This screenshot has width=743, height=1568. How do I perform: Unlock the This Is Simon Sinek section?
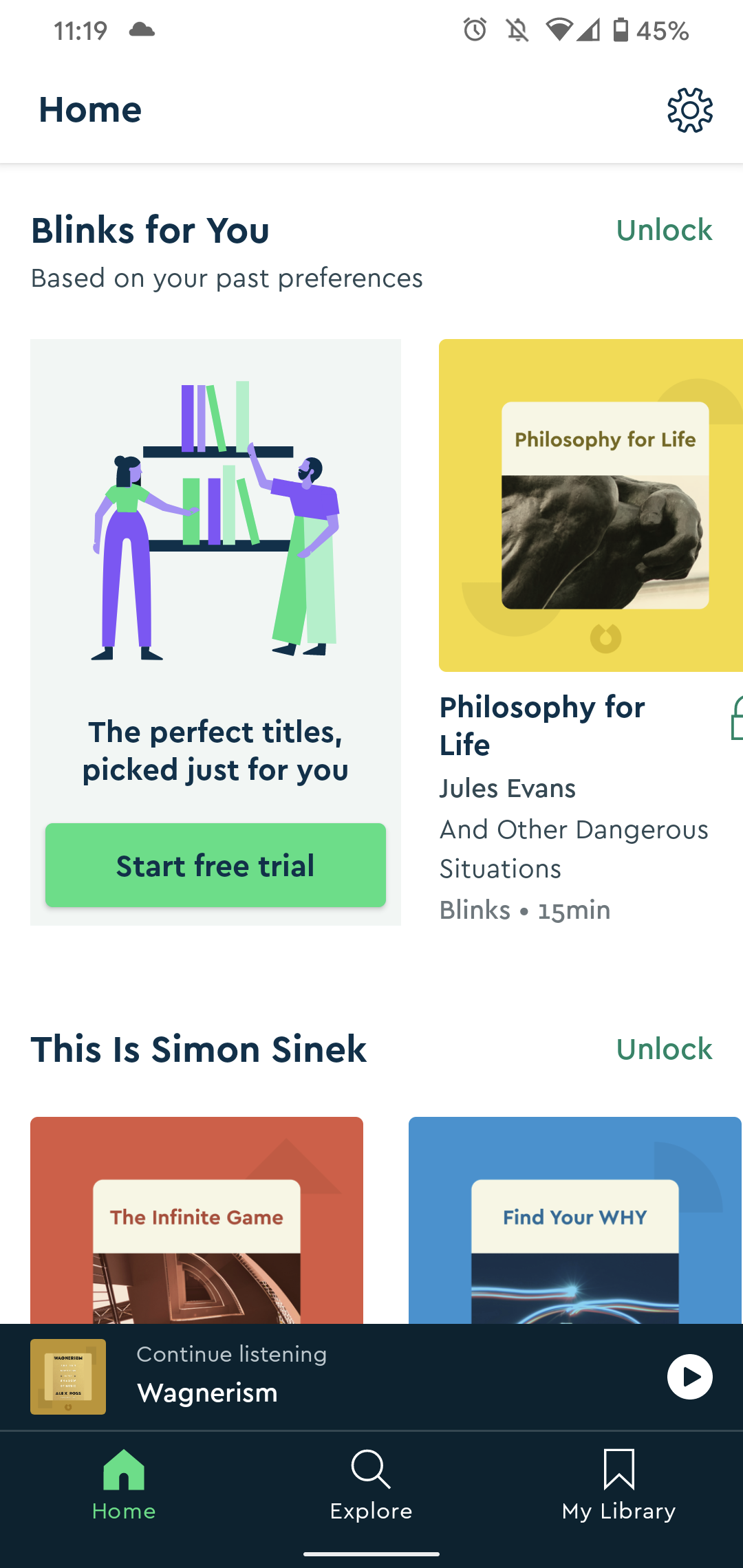(663, 1049)
